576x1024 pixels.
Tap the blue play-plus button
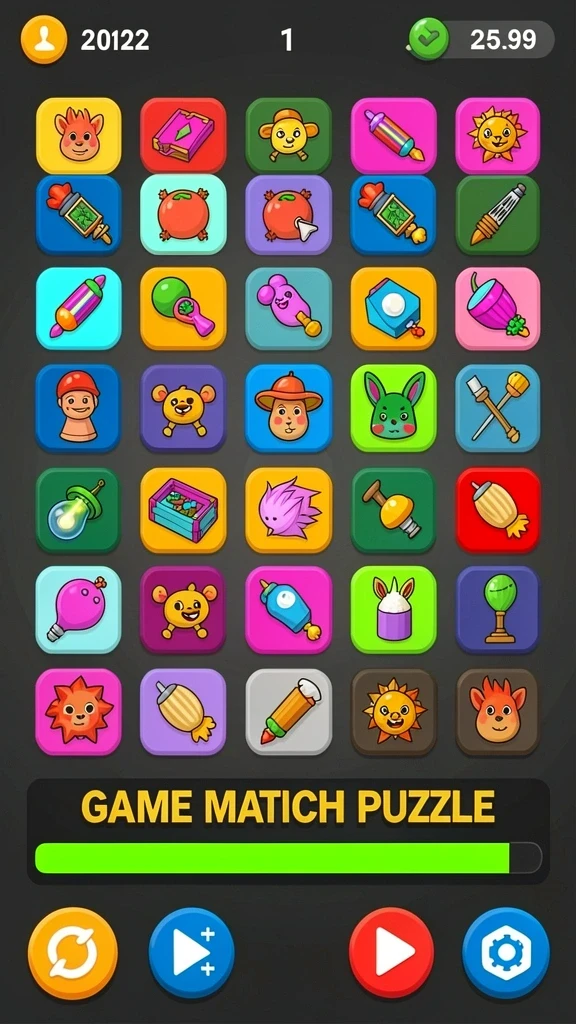[191, 953]
